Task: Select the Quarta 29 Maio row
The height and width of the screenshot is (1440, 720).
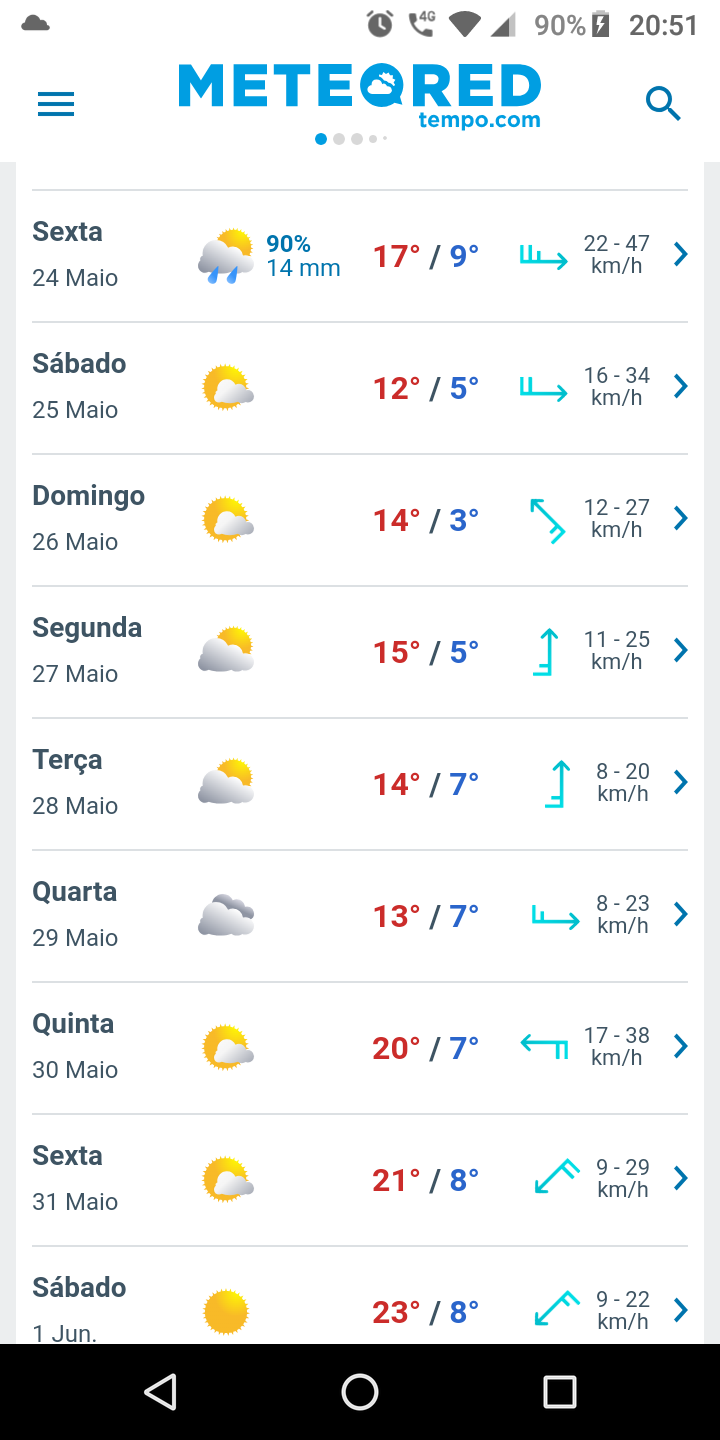Action: (360, 916)
